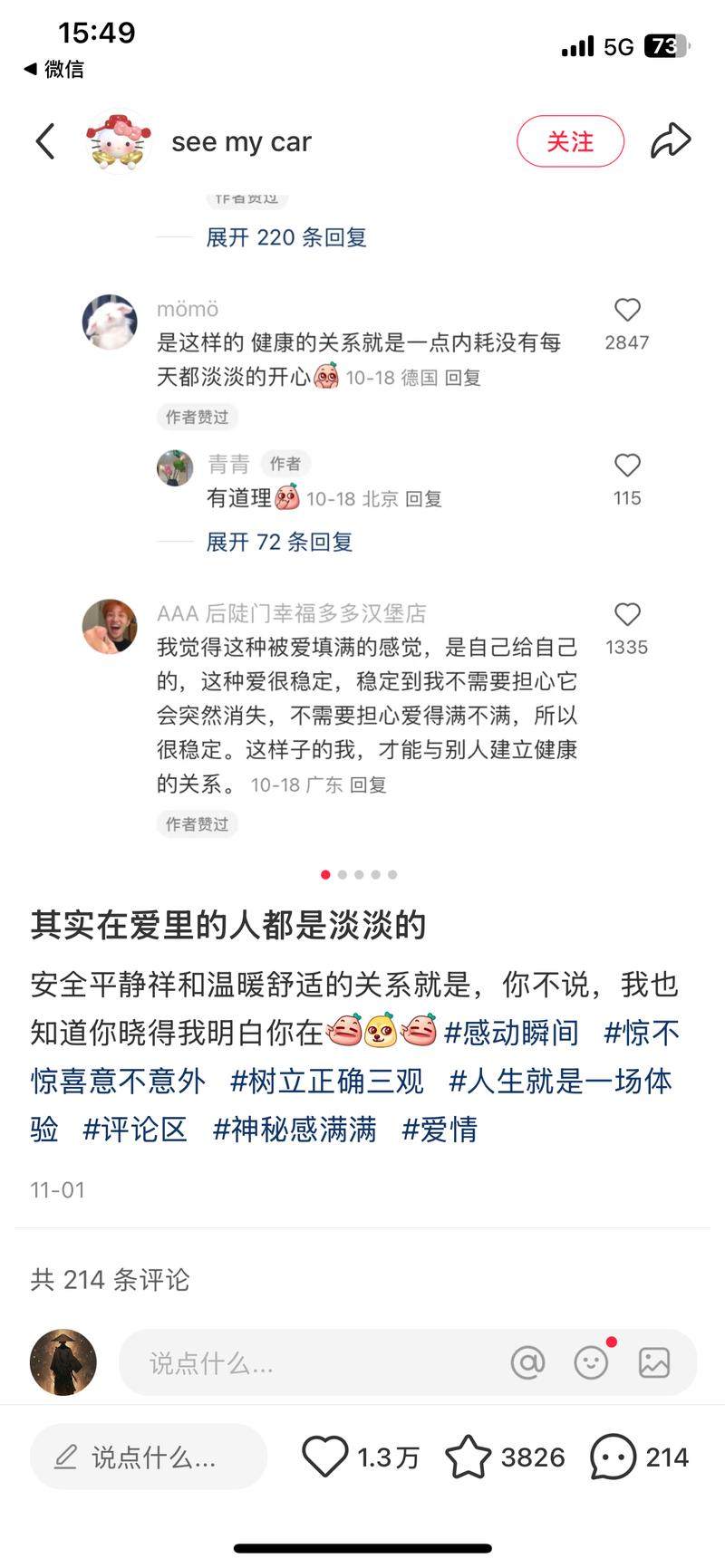
Task: Tap the @ mention icon in comment box
Action: (x=527, y=1362)
